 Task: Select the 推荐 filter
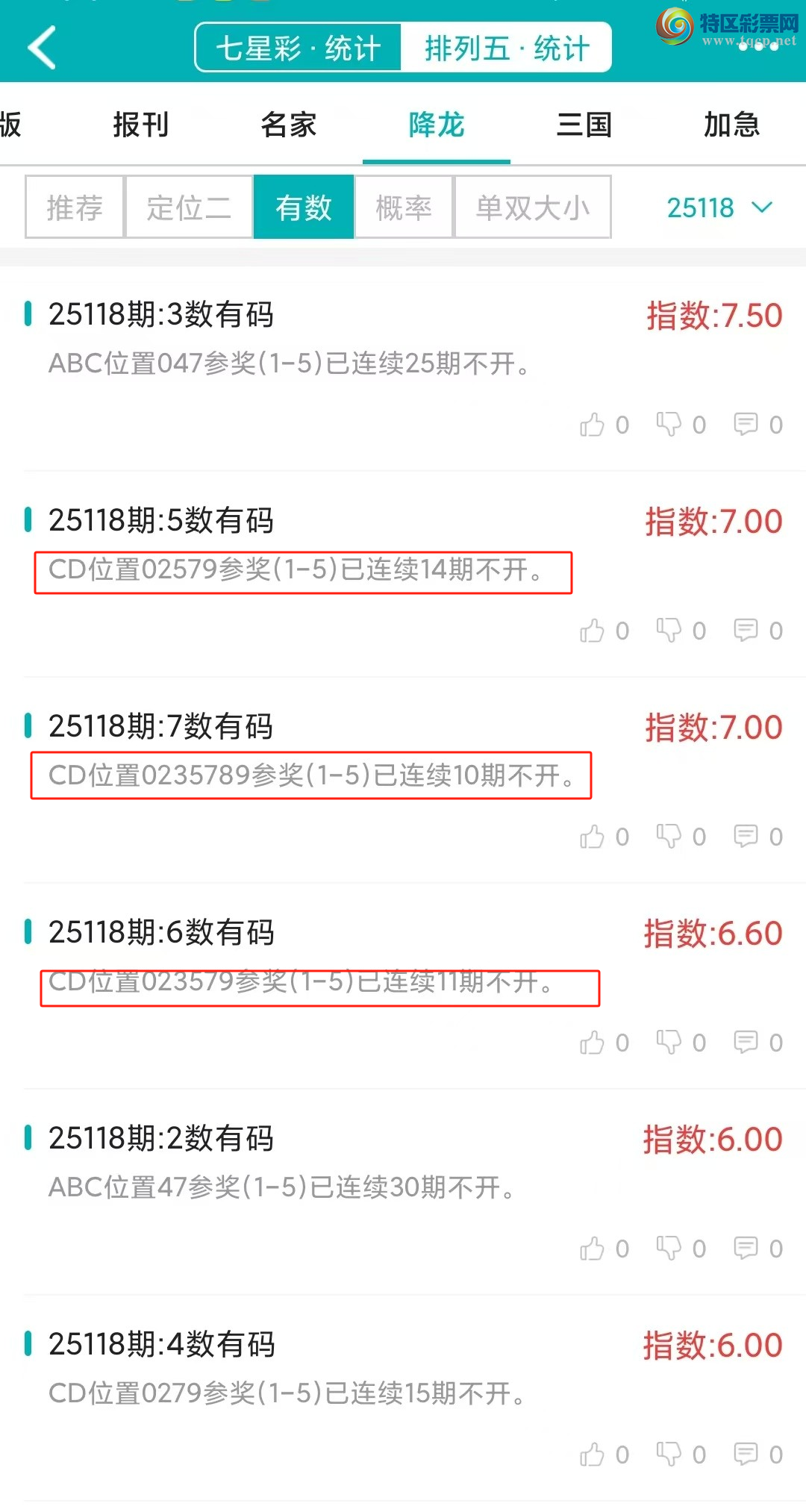(75, 207)
